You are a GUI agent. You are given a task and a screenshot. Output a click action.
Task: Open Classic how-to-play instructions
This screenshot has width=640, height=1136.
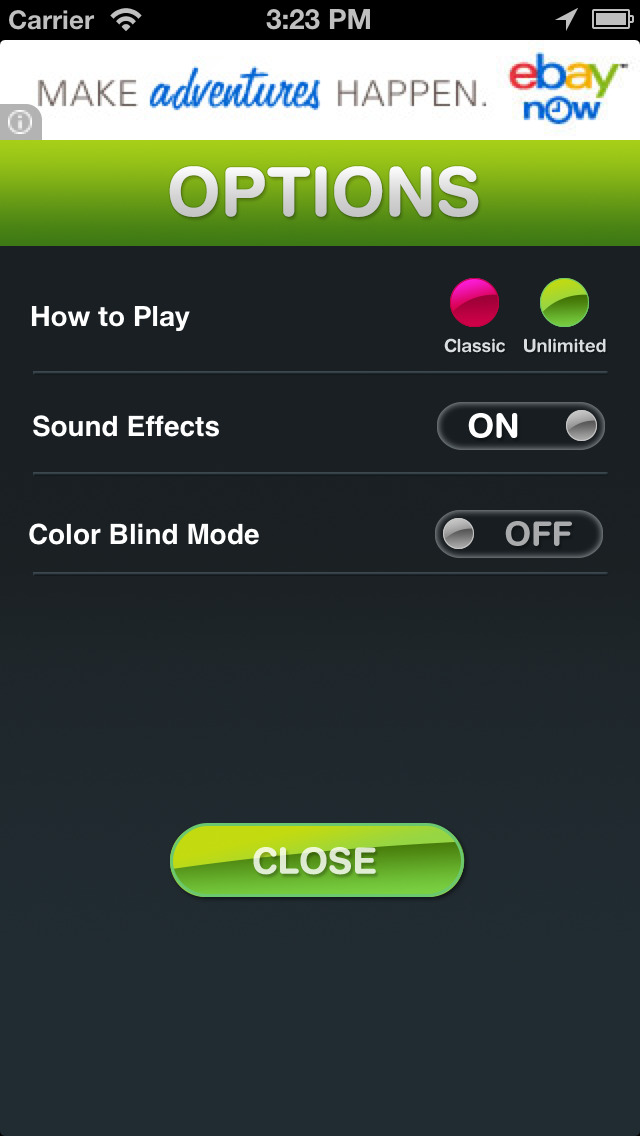(474, 303)
